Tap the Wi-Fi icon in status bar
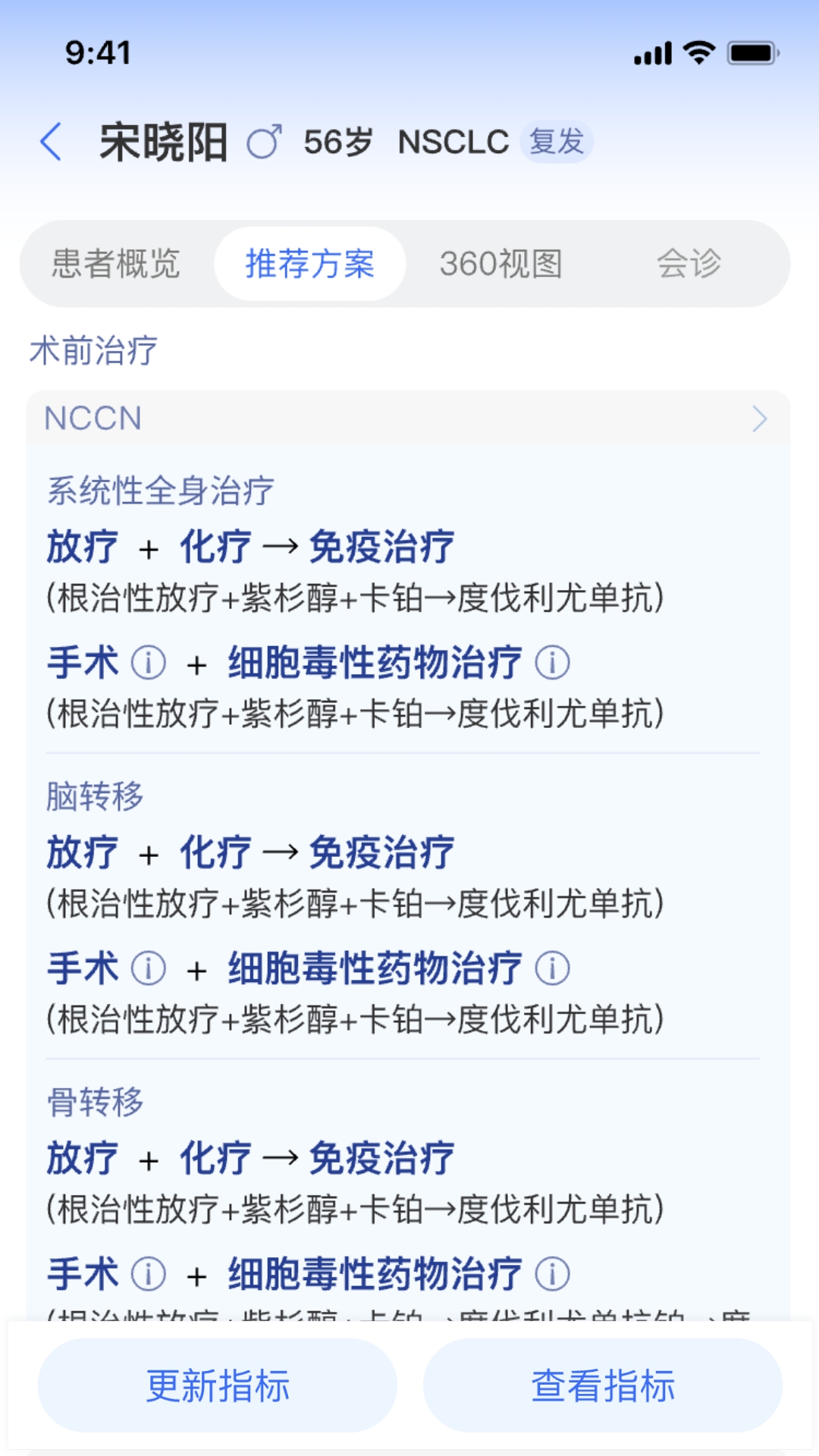Screen dimensions: 819x1456 (x=697, y=52)
